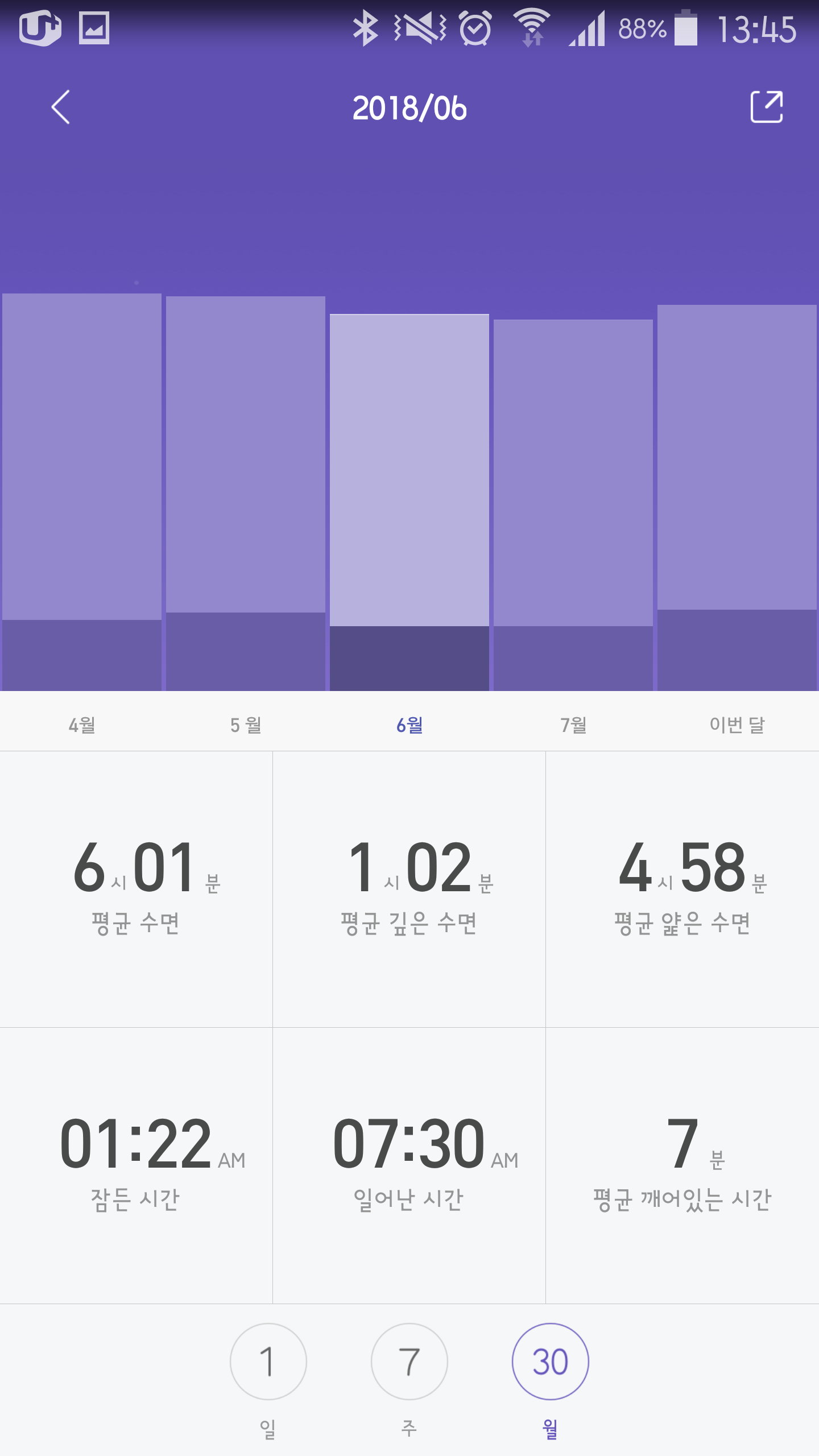Go back using the top-left arrow
This screenshot has height=1456, width=819.
[x=61, y=107]
